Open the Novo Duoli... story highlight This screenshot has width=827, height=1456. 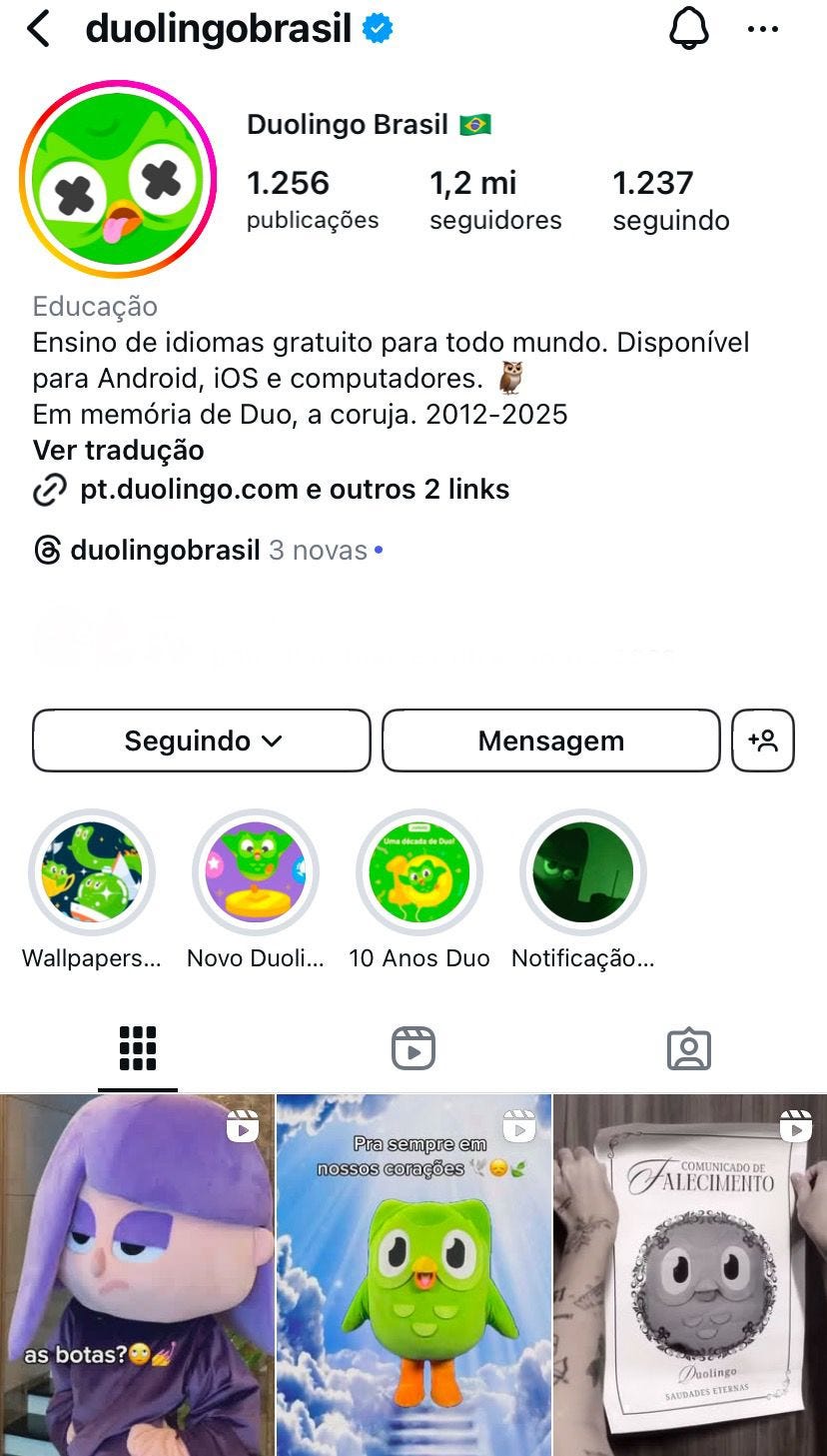[256, 872]
